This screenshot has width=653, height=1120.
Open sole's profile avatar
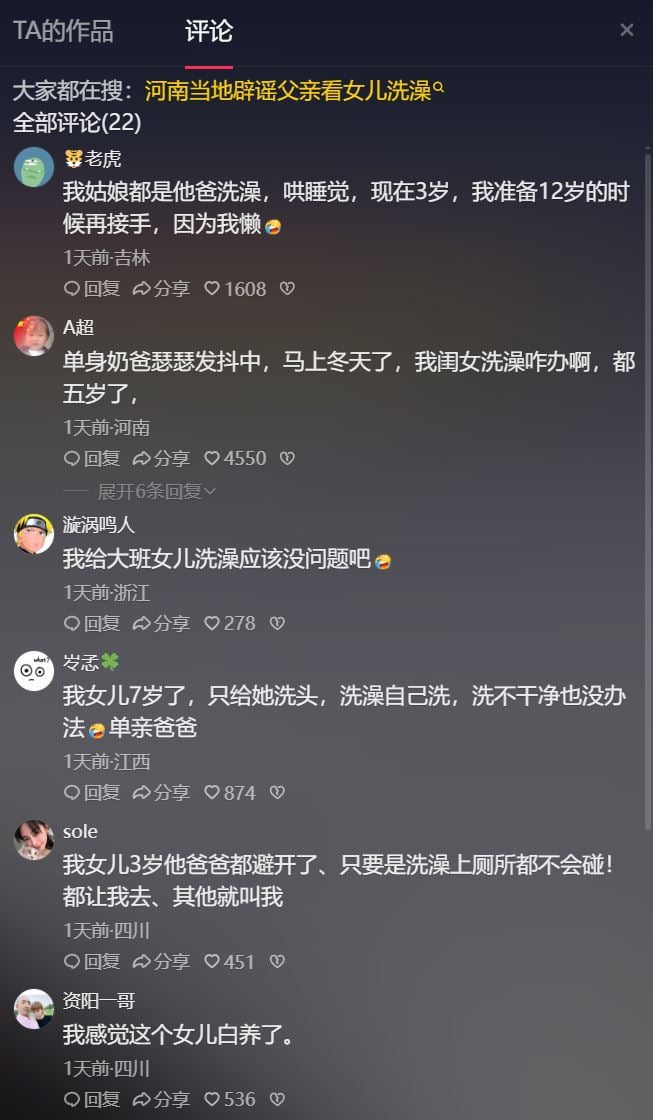click(34, 840)
